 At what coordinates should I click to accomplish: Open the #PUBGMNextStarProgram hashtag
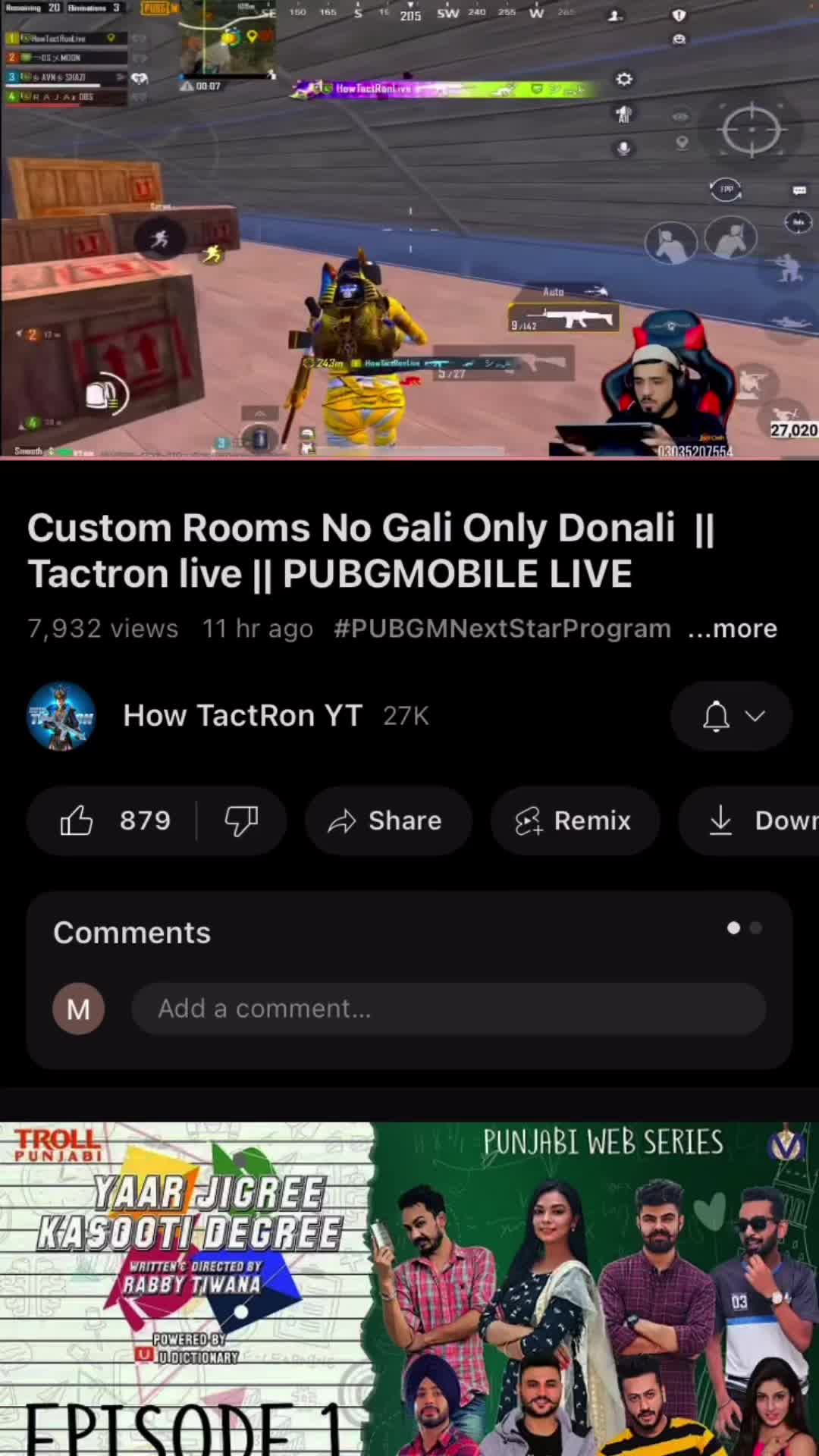click(502, 629)
